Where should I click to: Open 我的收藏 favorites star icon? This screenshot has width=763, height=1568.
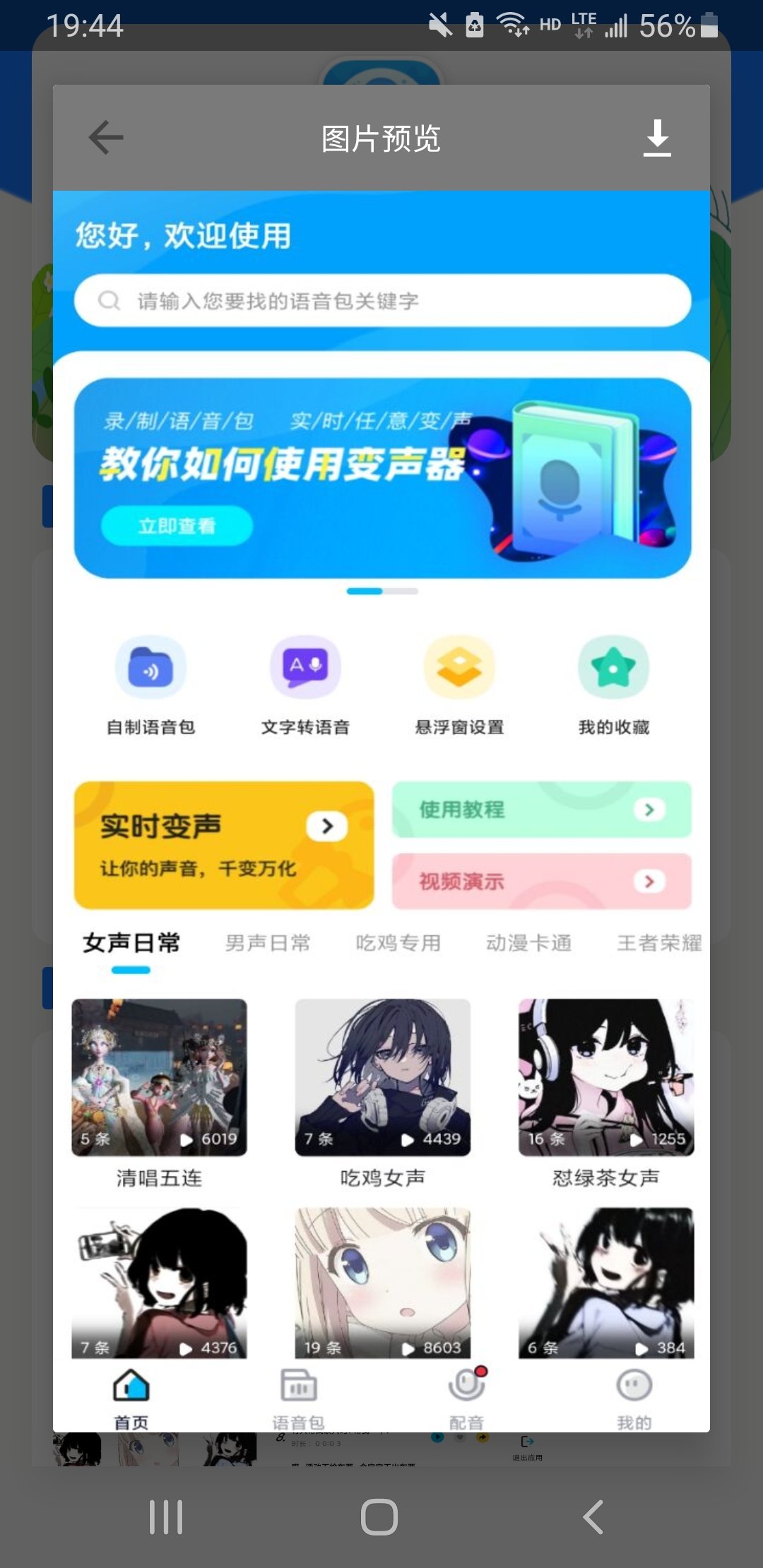point(612,667)
